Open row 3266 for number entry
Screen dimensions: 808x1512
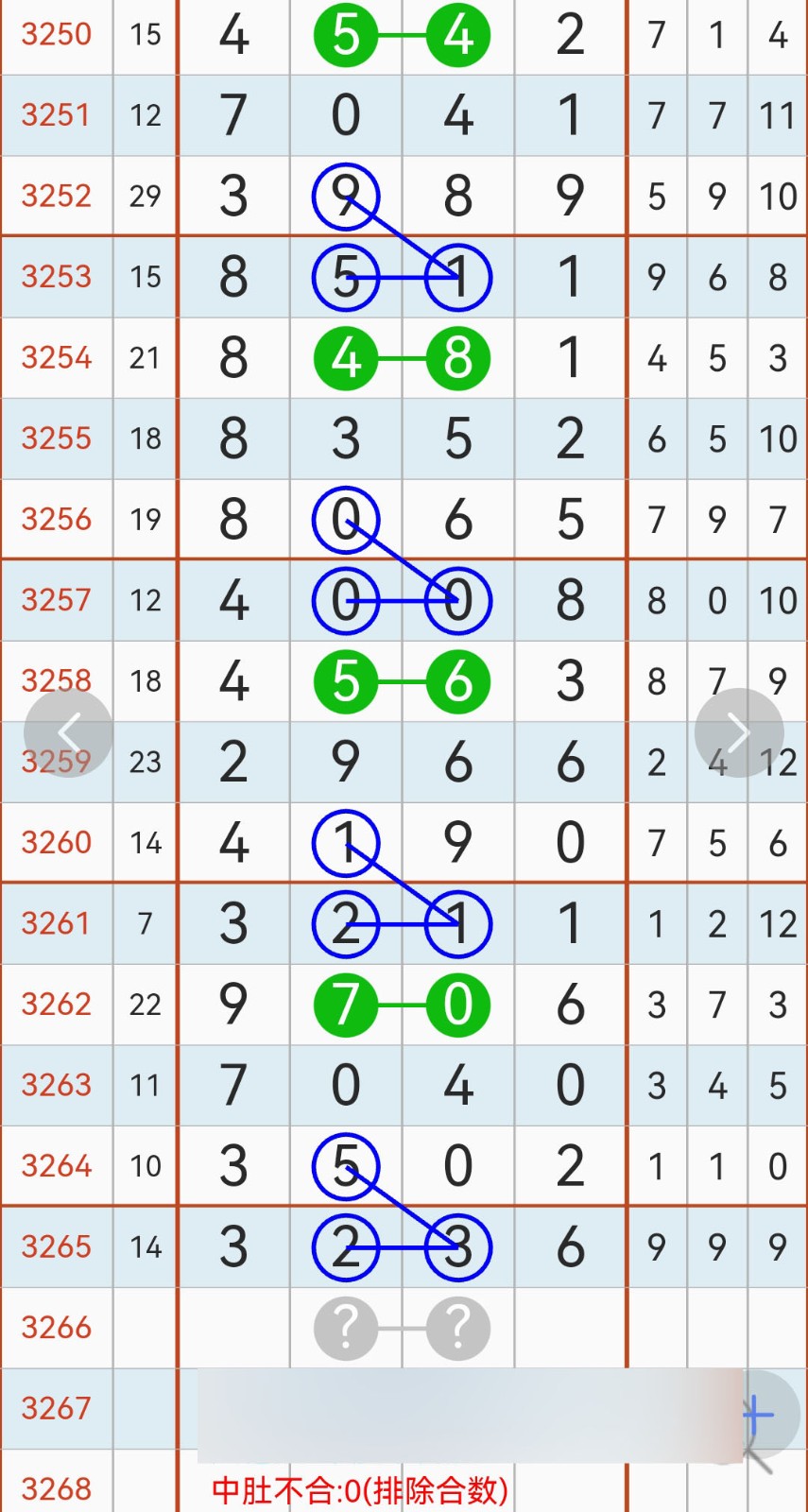tap(56, 1328)
